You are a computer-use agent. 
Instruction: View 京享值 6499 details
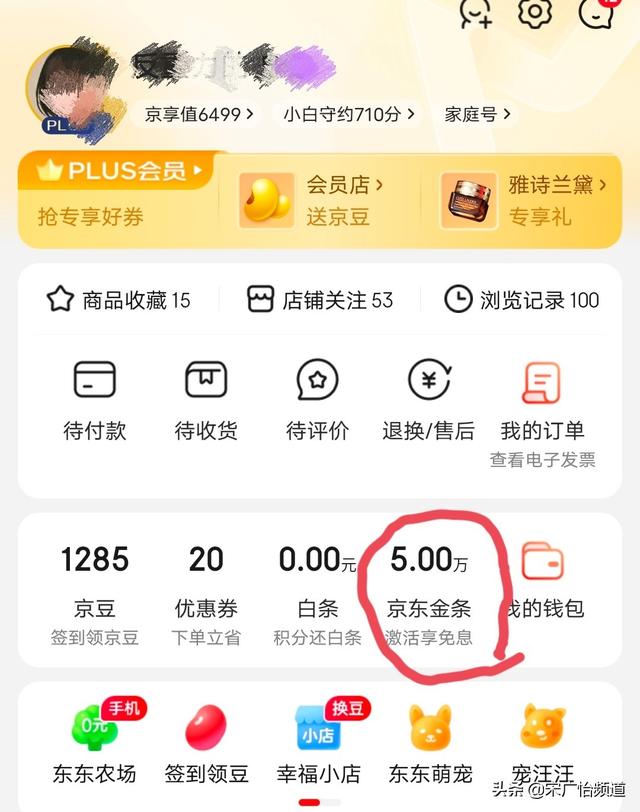[199, 114]
